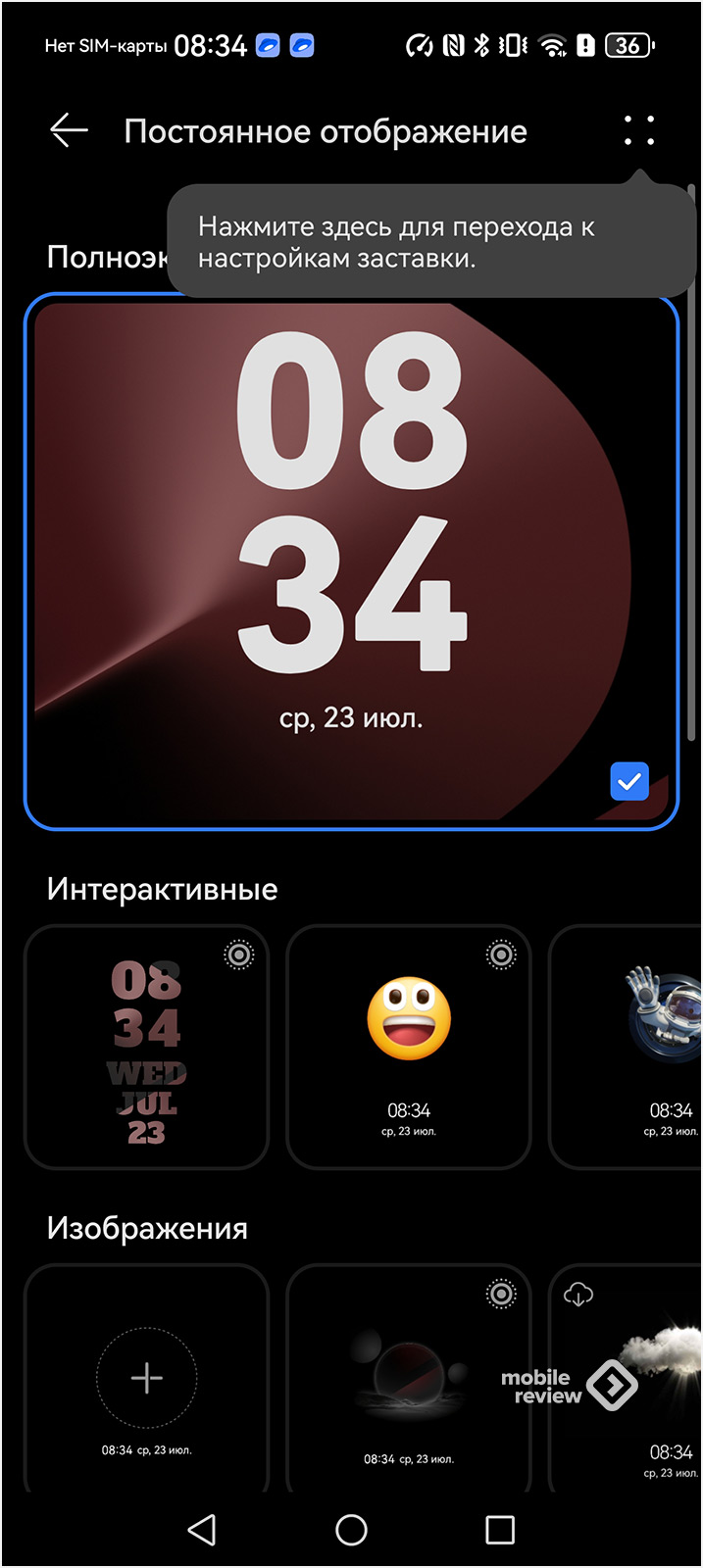The width and height of the screenshot is (703, 1568).
Task: Choose the interactive patterned date clock
Action: click(x=146, y=1047)
